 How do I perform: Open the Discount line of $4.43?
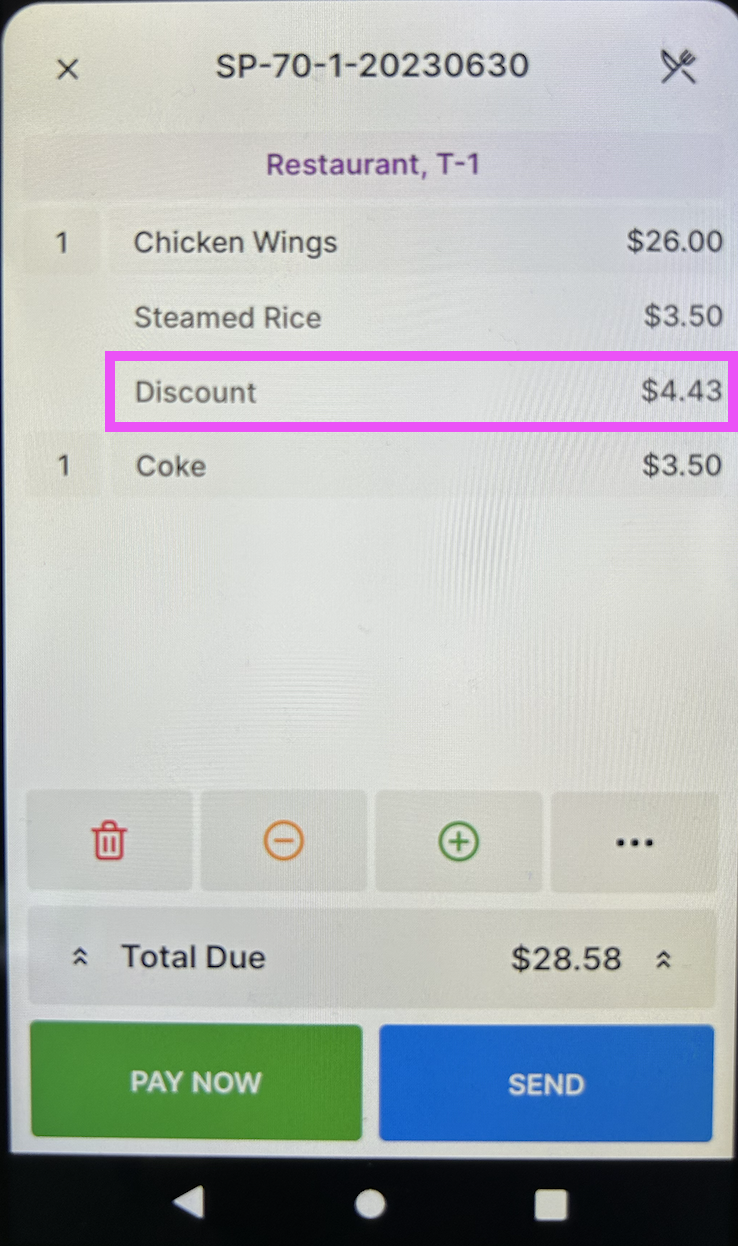[x=420, y=391]
